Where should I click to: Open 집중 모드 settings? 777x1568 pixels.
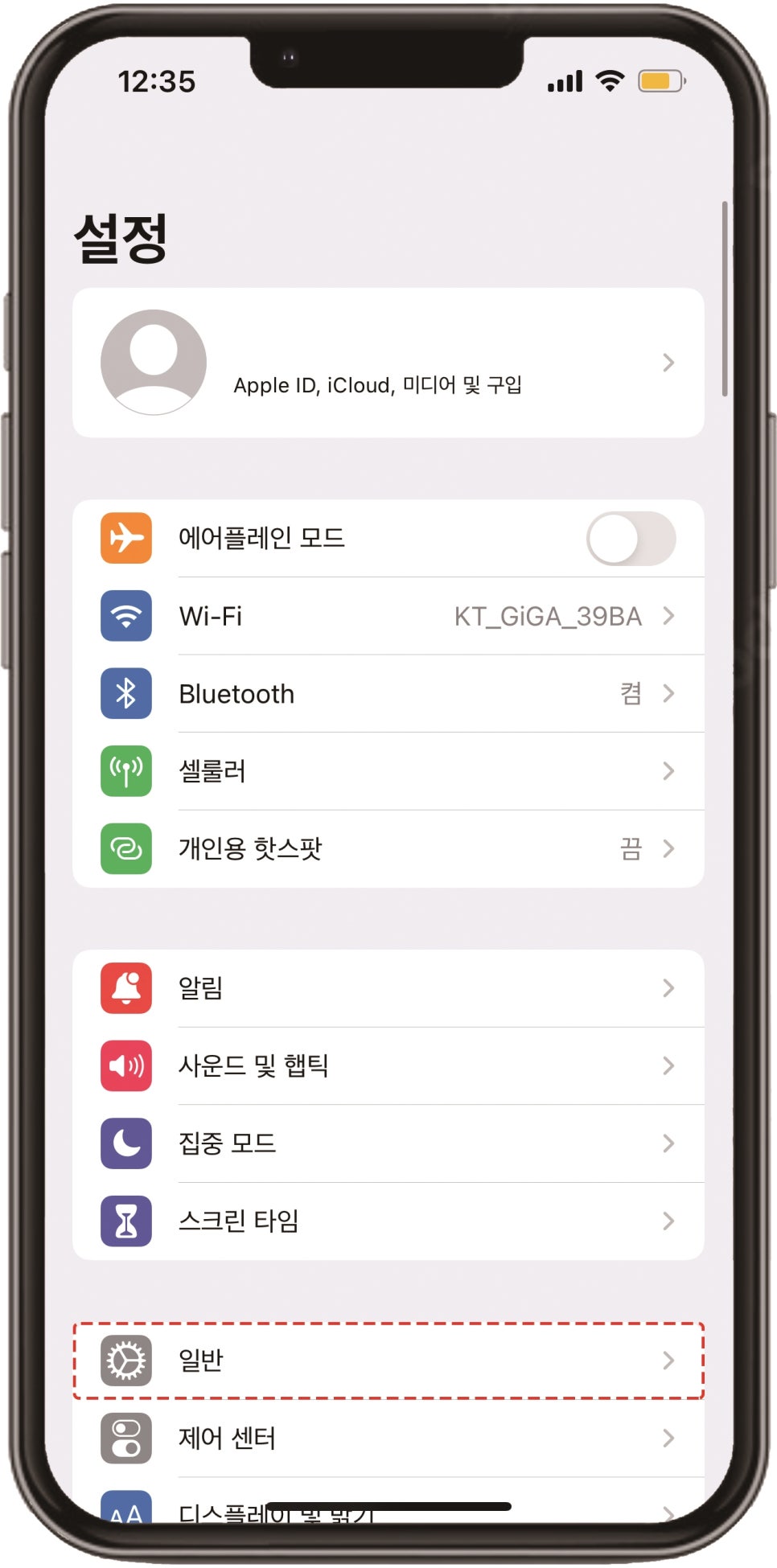pyautogui.click(x=388, y=1143)
